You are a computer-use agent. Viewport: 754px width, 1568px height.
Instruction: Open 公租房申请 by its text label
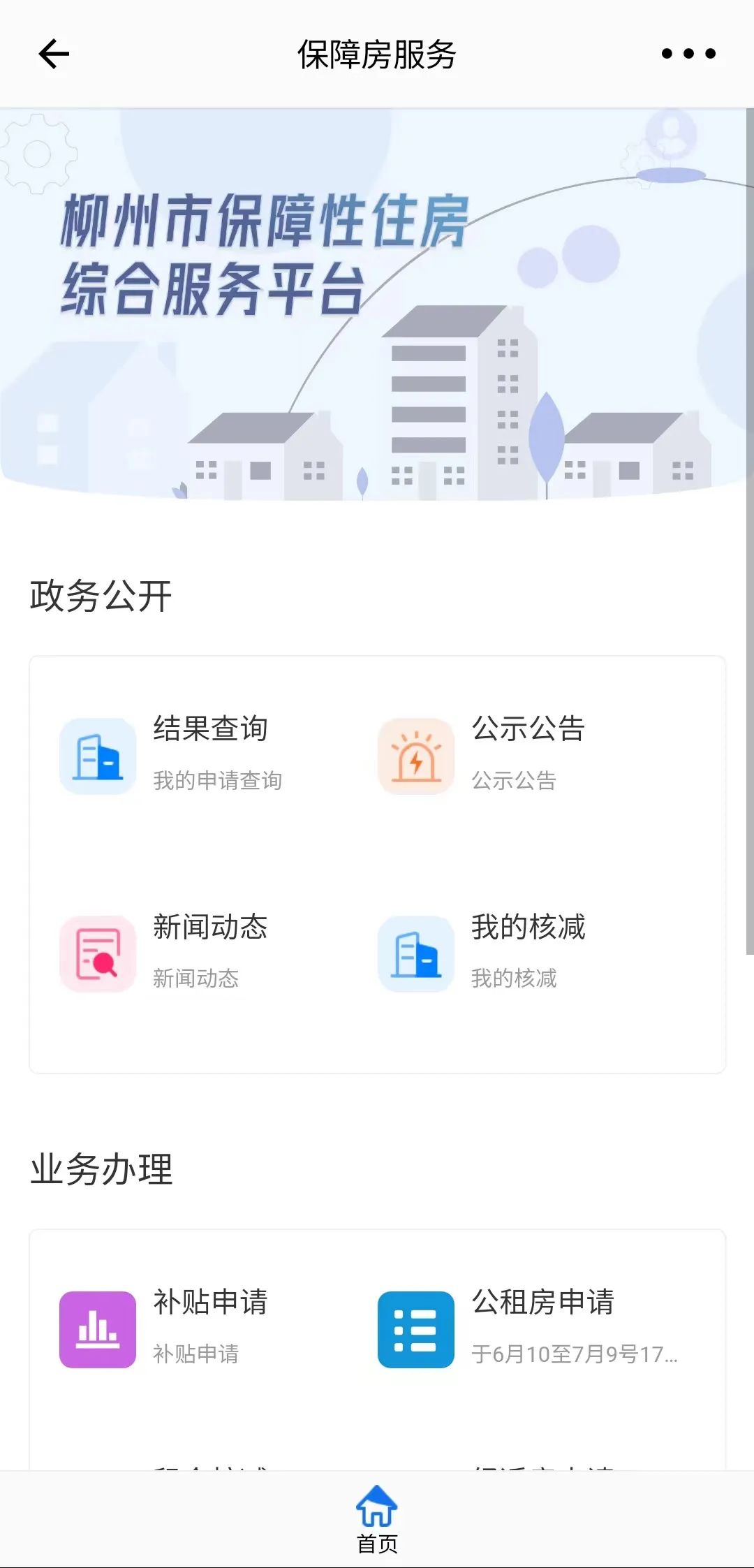tap(545, 1302)
